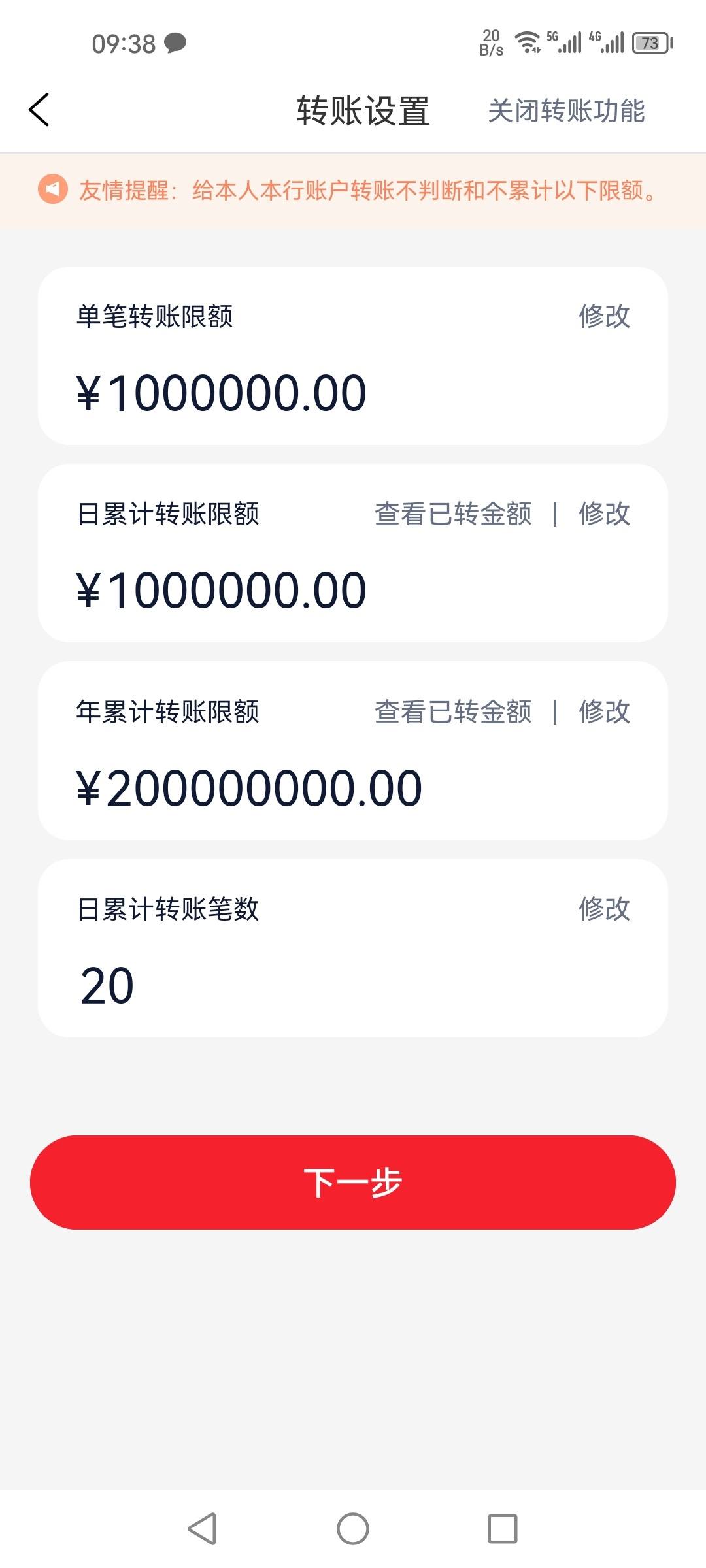Go back using the top-left arrow
The image size is (706, 1568).
[39, 110]
